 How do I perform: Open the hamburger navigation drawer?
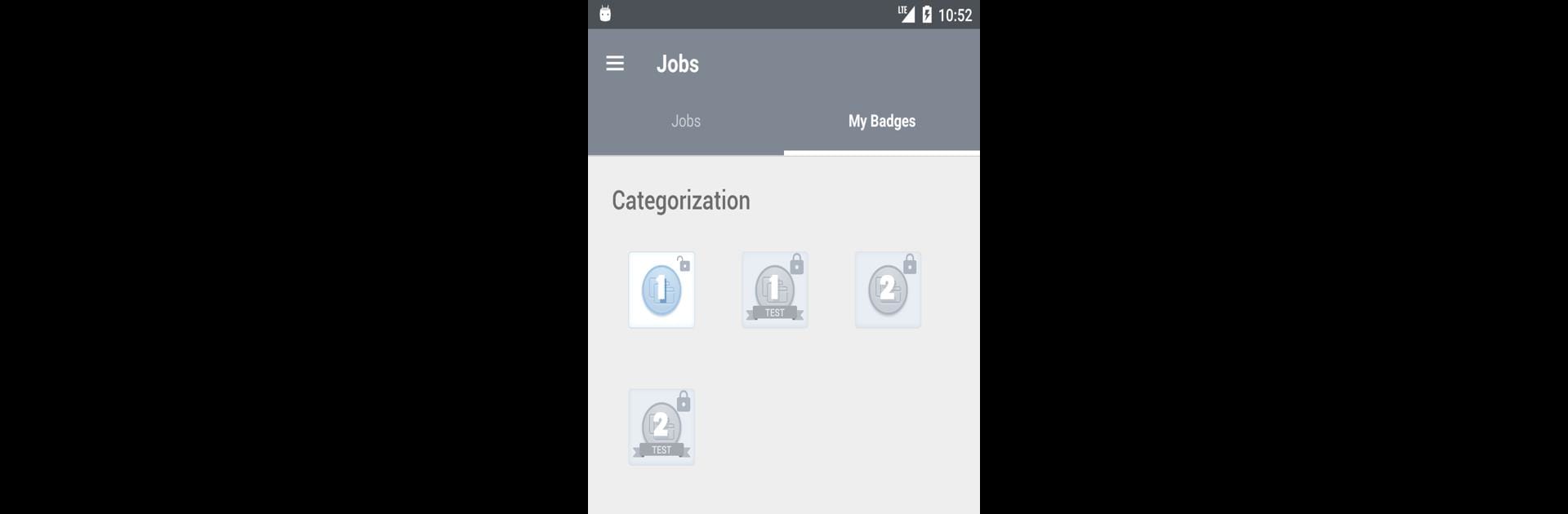click(615, 64)
